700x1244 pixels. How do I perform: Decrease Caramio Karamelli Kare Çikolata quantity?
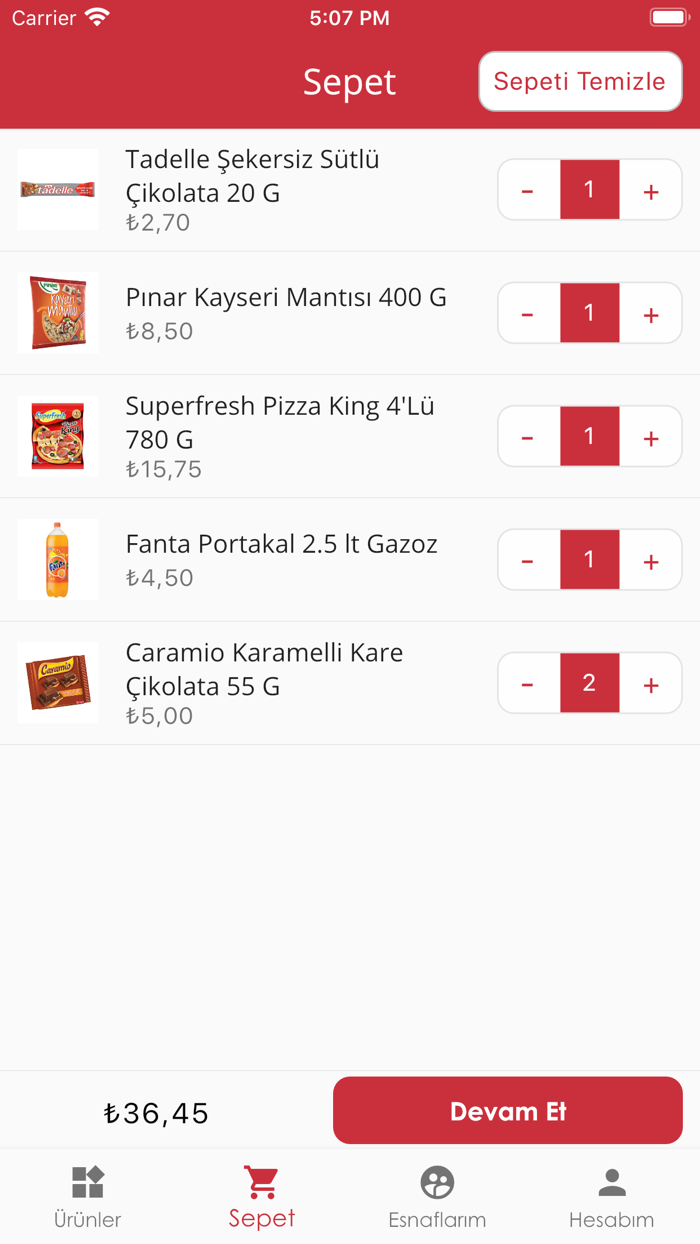coord(528,684)
